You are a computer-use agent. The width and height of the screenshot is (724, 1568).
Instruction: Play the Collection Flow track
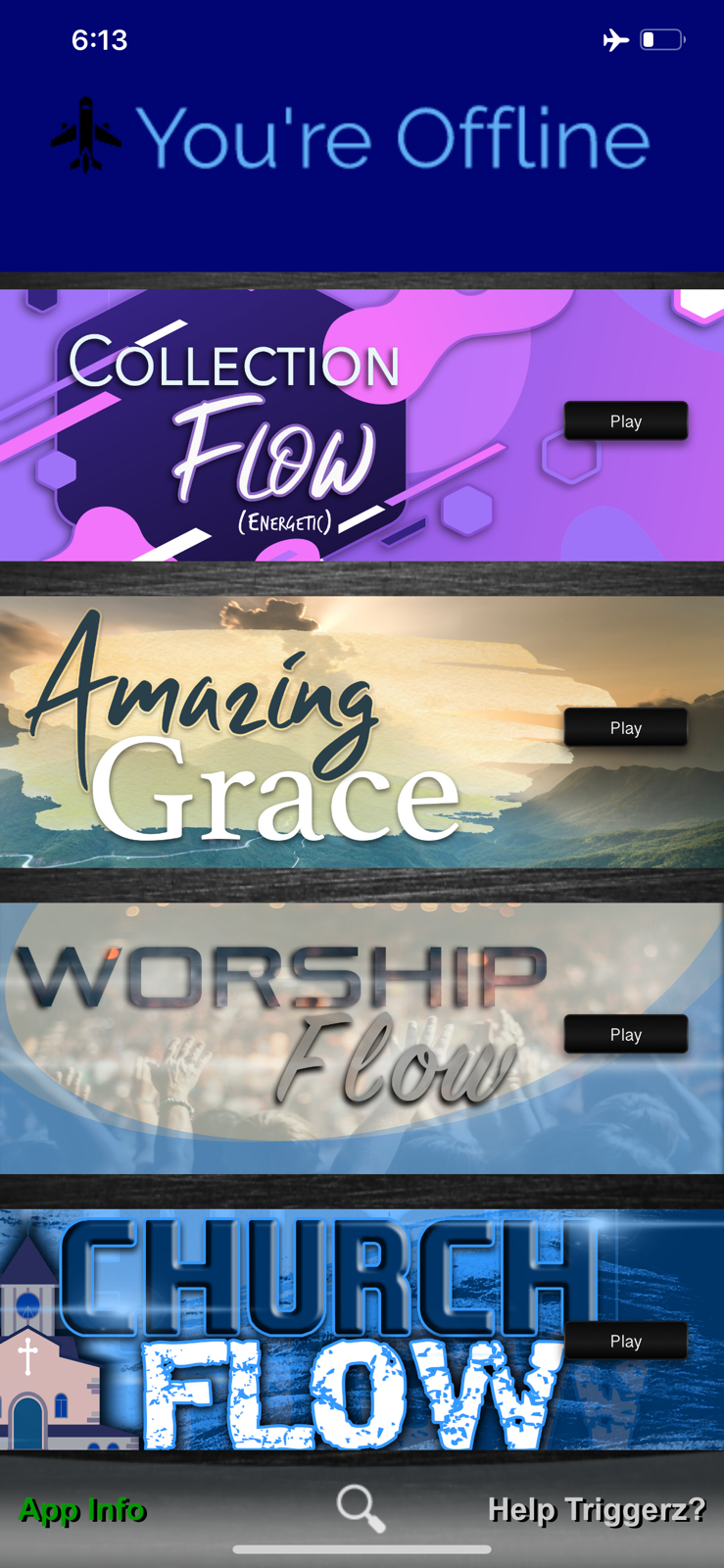(x=625, y=421)
